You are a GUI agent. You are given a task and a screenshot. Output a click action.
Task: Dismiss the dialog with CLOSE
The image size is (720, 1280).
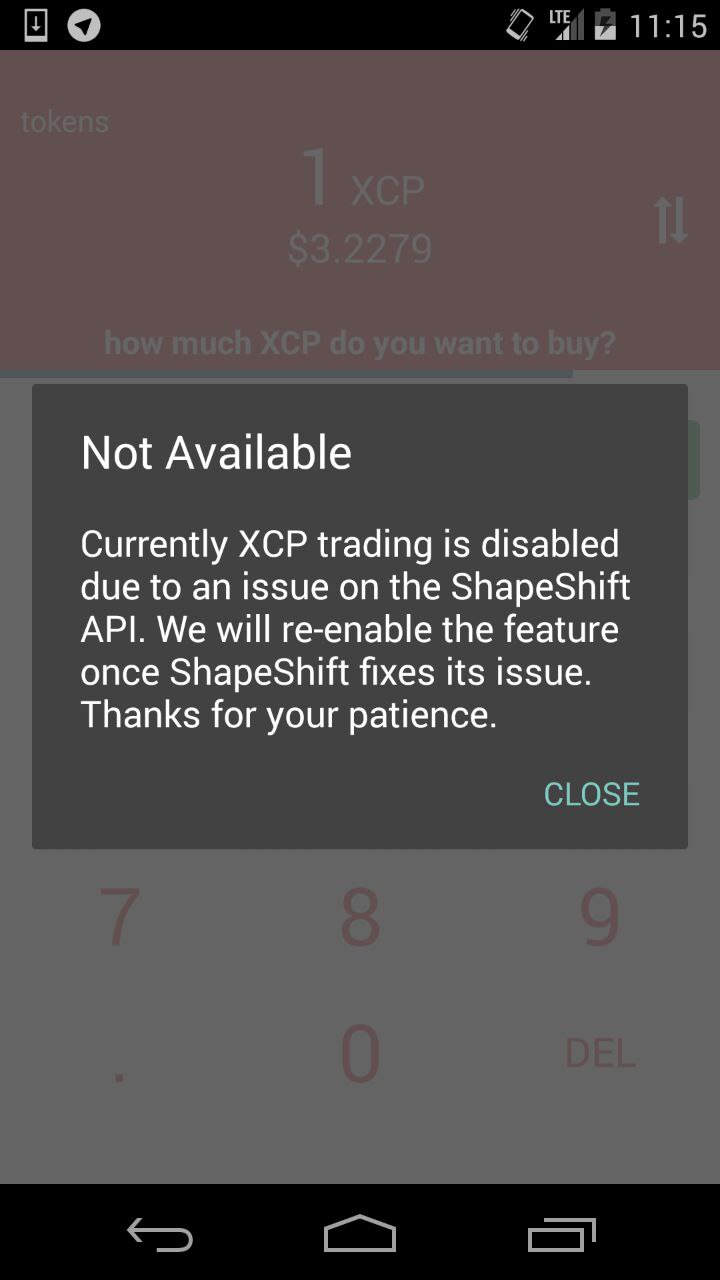[x=591, y=794]
